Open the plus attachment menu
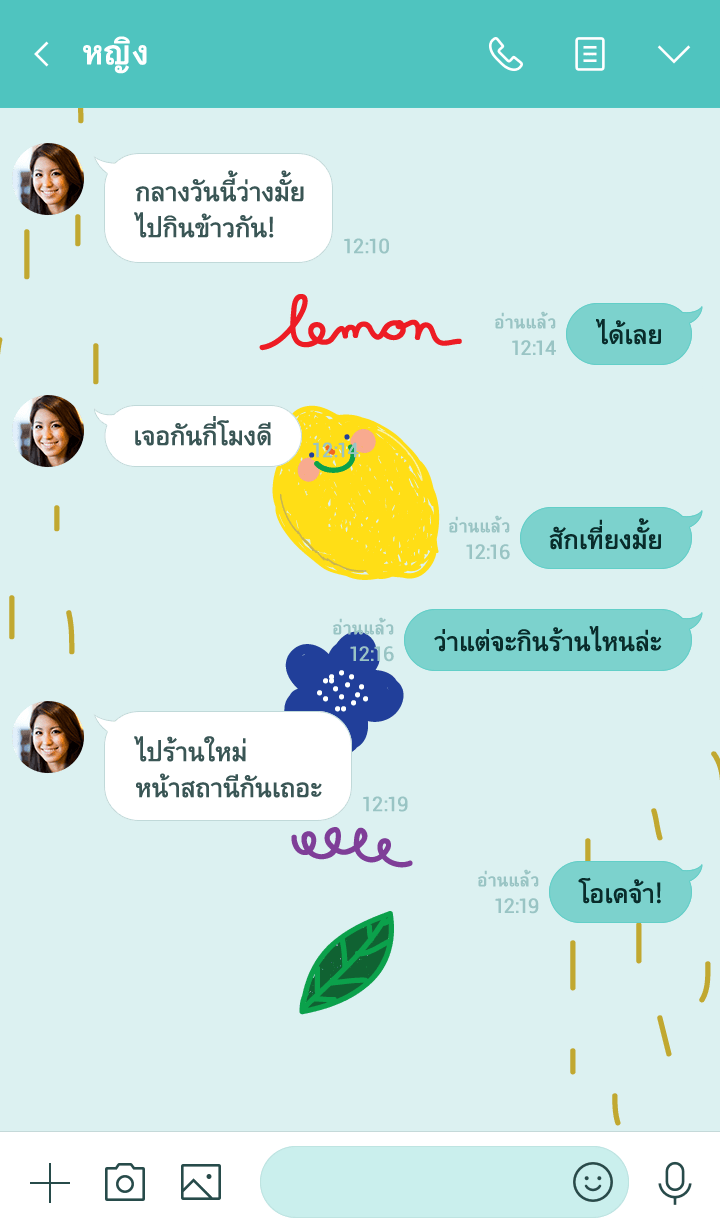 click(50, 1183)
